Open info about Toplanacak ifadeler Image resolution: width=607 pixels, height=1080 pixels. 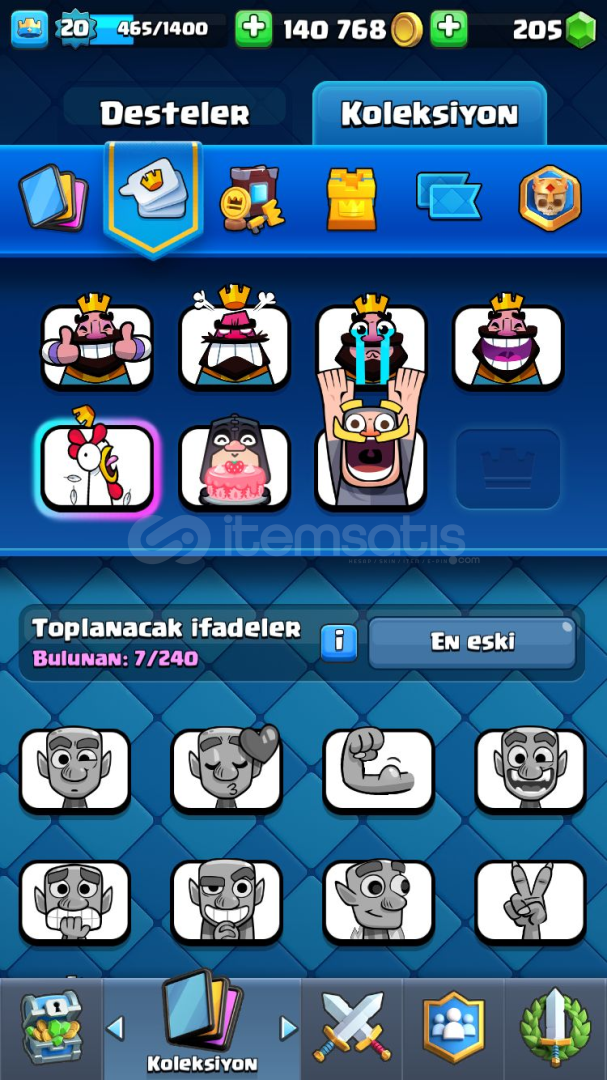tap(339, 643)
